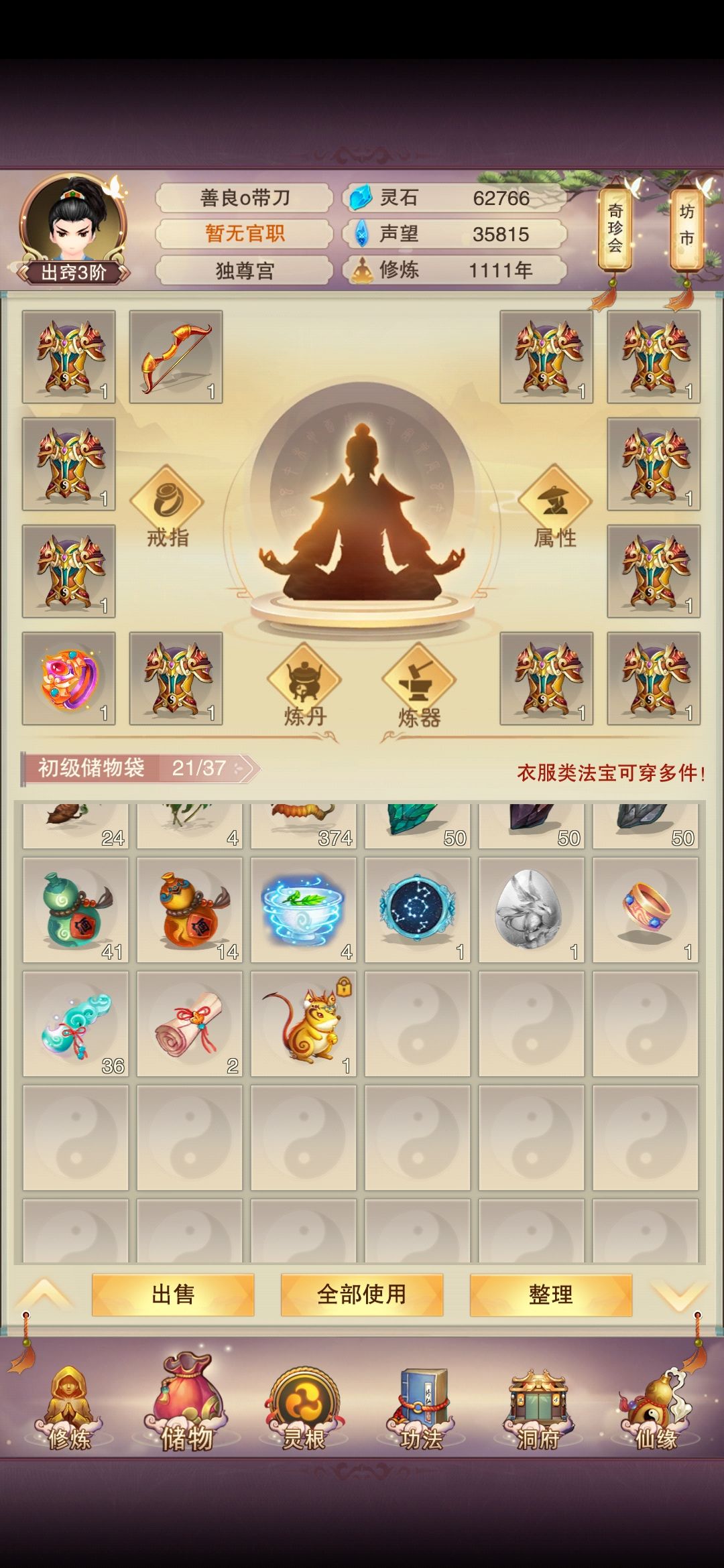Select the locked golden mouse item
This screenshot has width=724, height=1568.
point(304,1024)
